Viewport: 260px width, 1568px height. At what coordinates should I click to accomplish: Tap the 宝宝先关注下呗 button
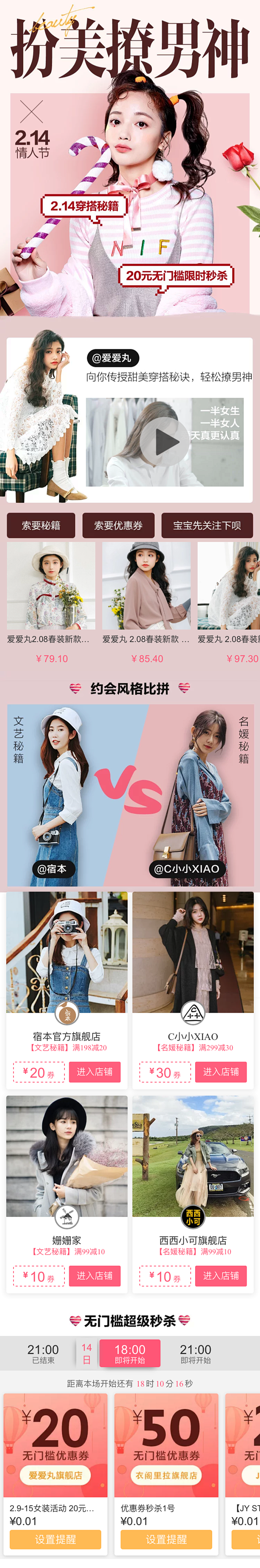(x=206, y=525)
